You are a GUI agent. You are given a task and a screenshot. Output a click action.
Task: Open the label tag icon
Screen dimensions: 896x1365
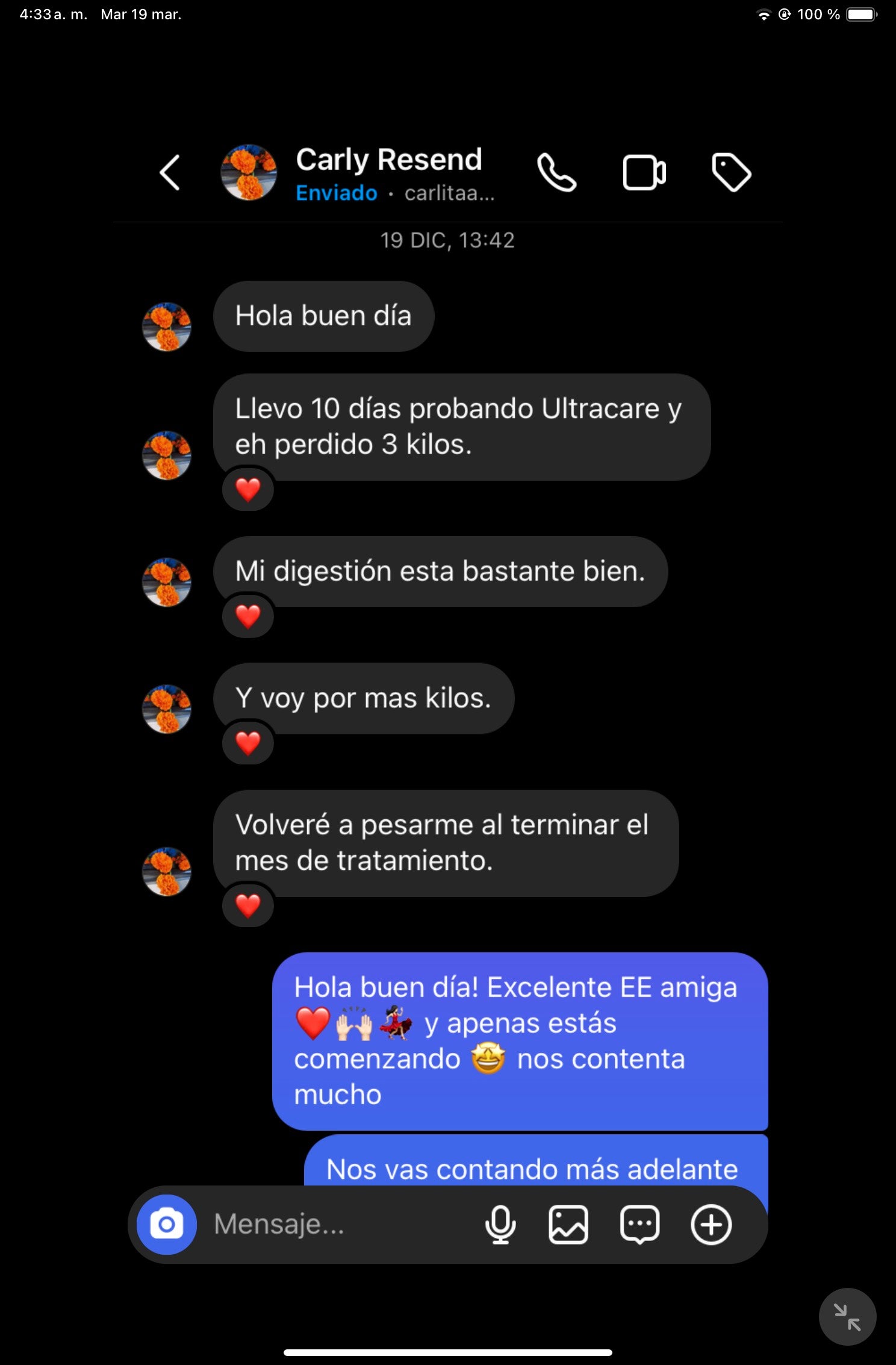[x=731, y=173]
